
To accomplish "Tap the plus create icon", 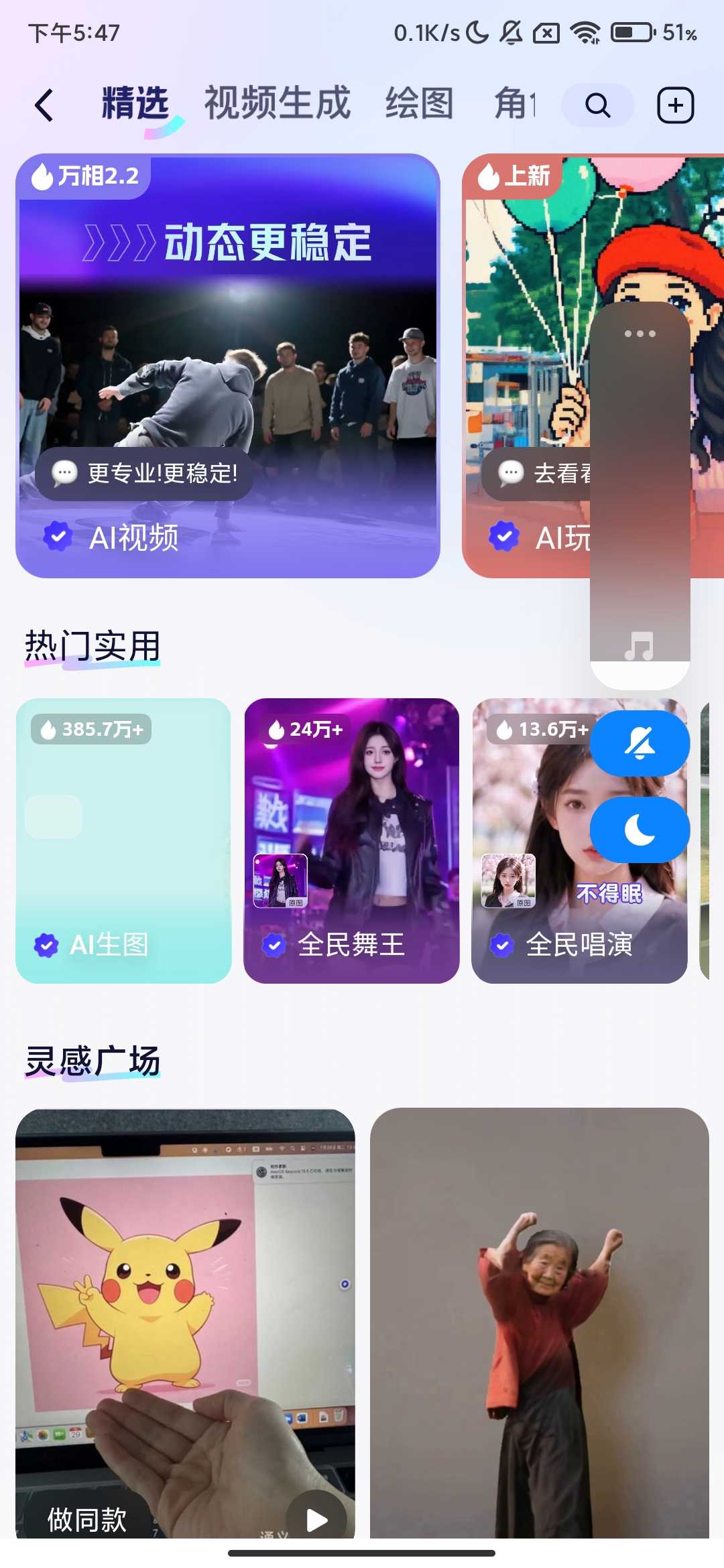I will pyautogui.click(x=674, y=105).
